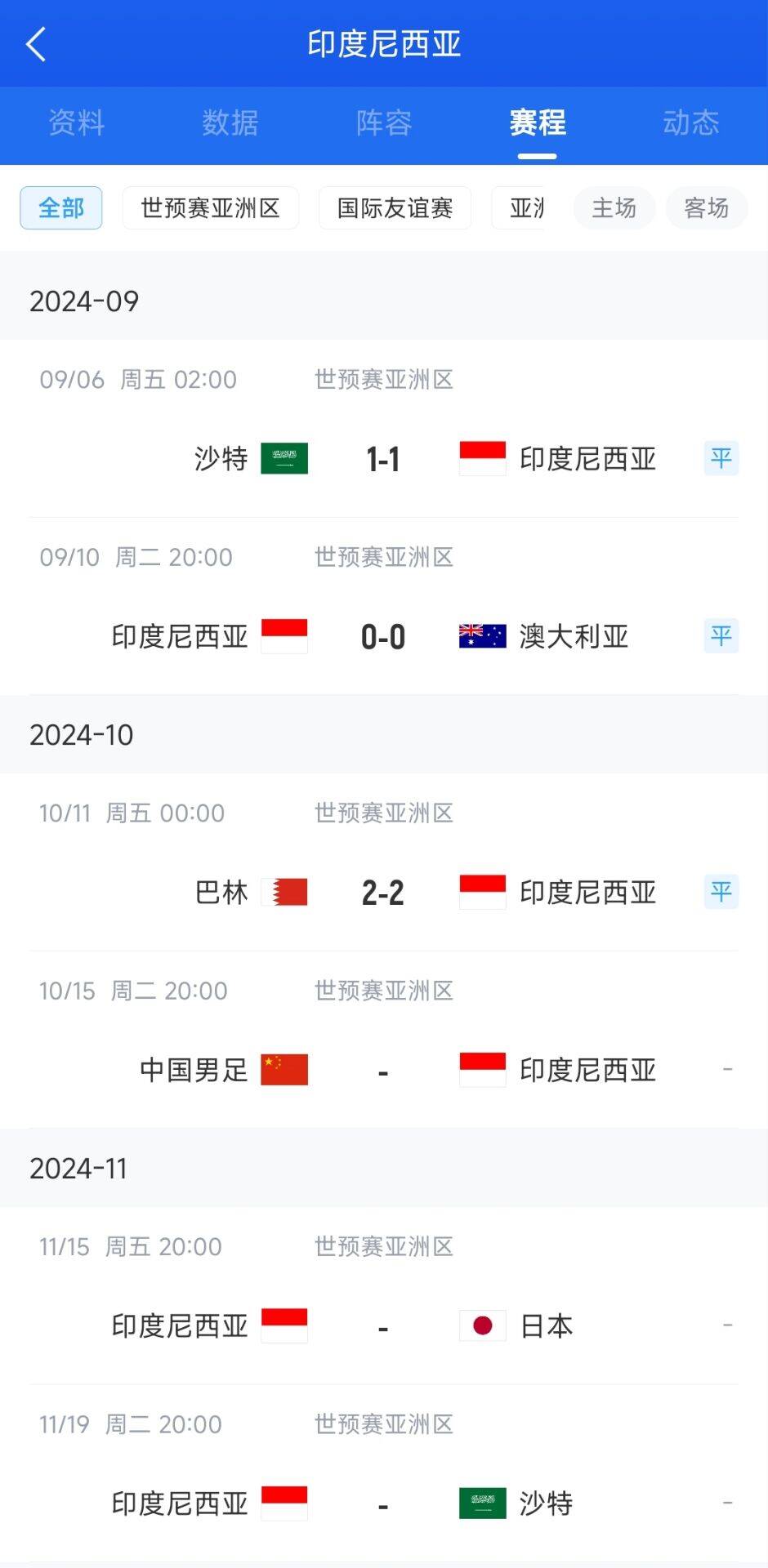
Task: Switch to the 数据 tab
Action: tap(230, 123)
